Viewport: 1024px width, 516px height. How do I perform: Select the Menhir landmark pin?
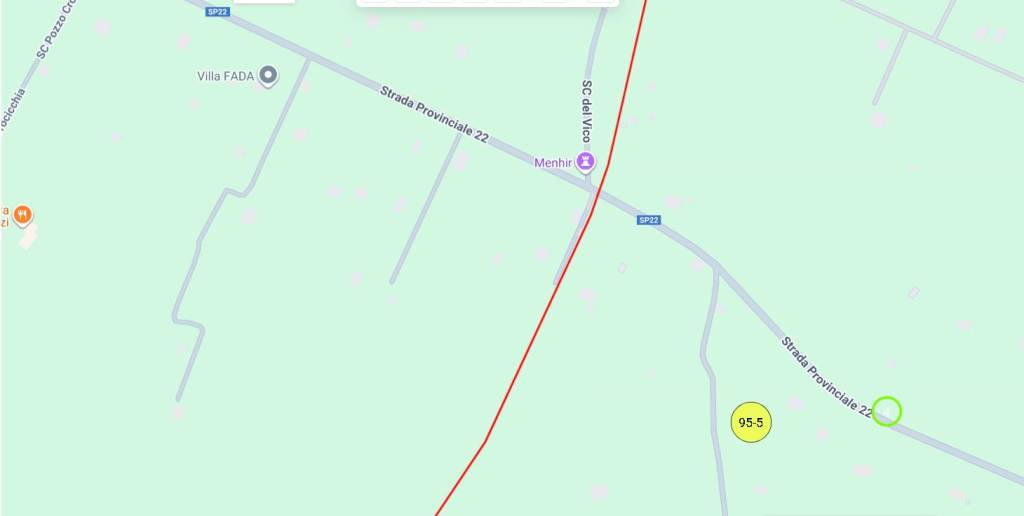coord(587,161)
